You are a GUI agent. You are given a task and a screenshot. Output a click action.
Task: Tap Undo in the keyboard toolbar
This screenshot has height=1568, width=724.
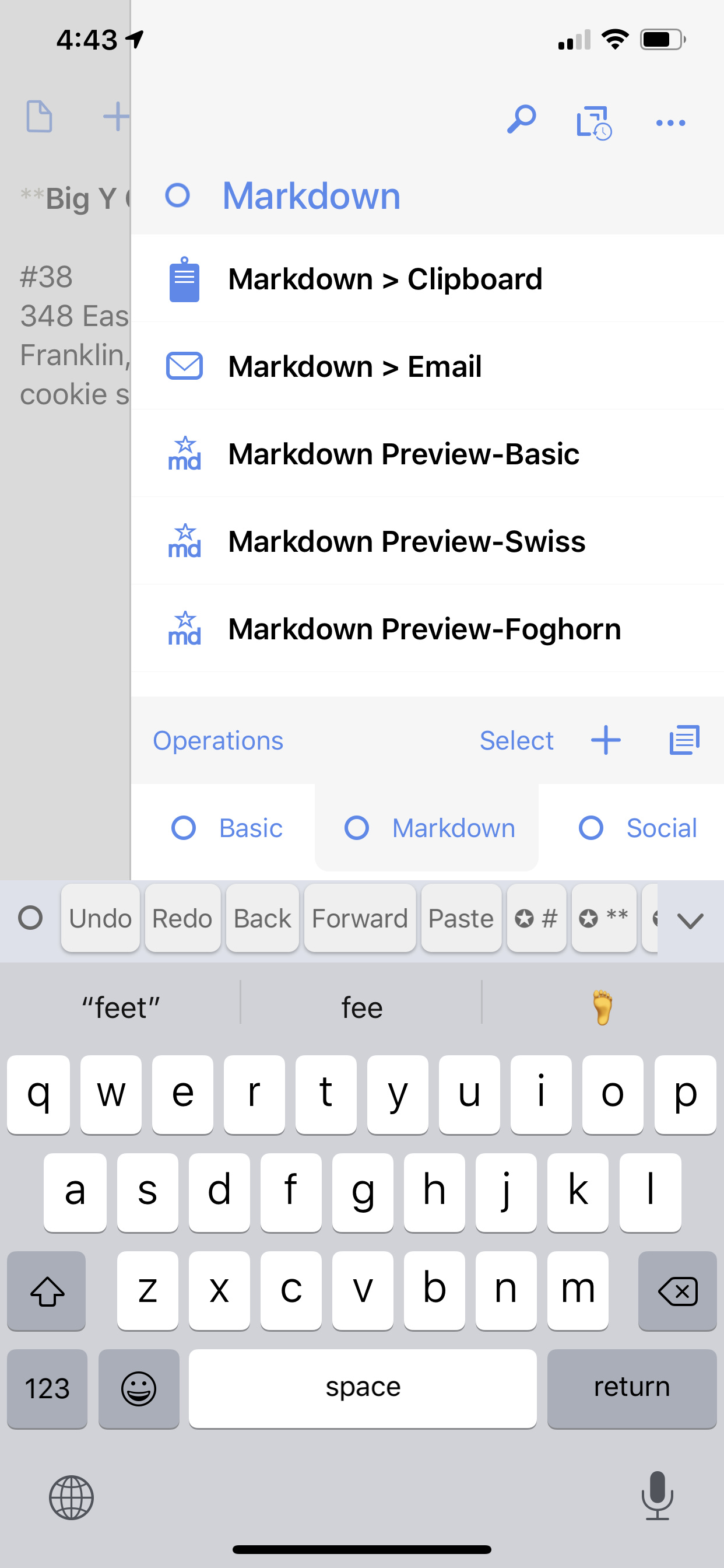(100, 918)
